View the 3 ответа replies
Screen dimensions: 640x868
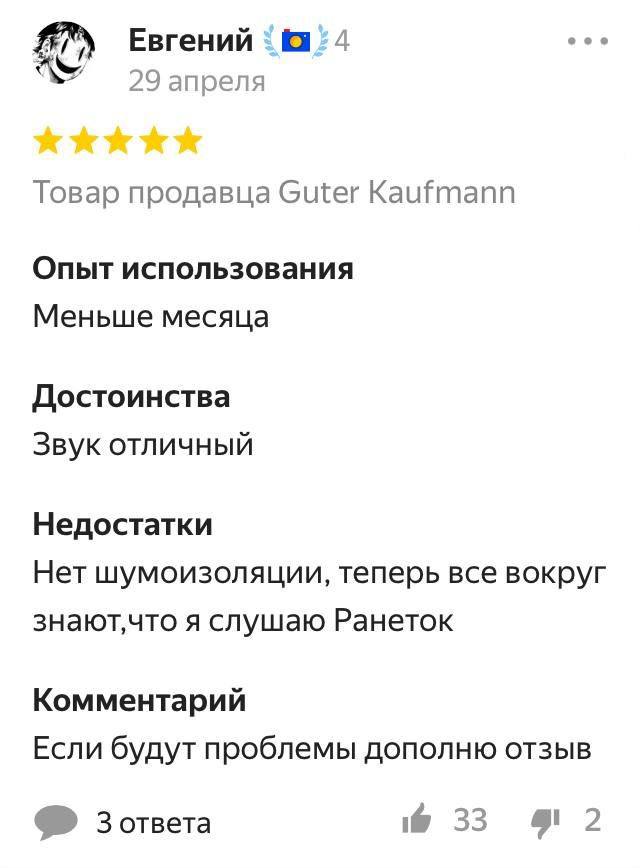(124, 822)
